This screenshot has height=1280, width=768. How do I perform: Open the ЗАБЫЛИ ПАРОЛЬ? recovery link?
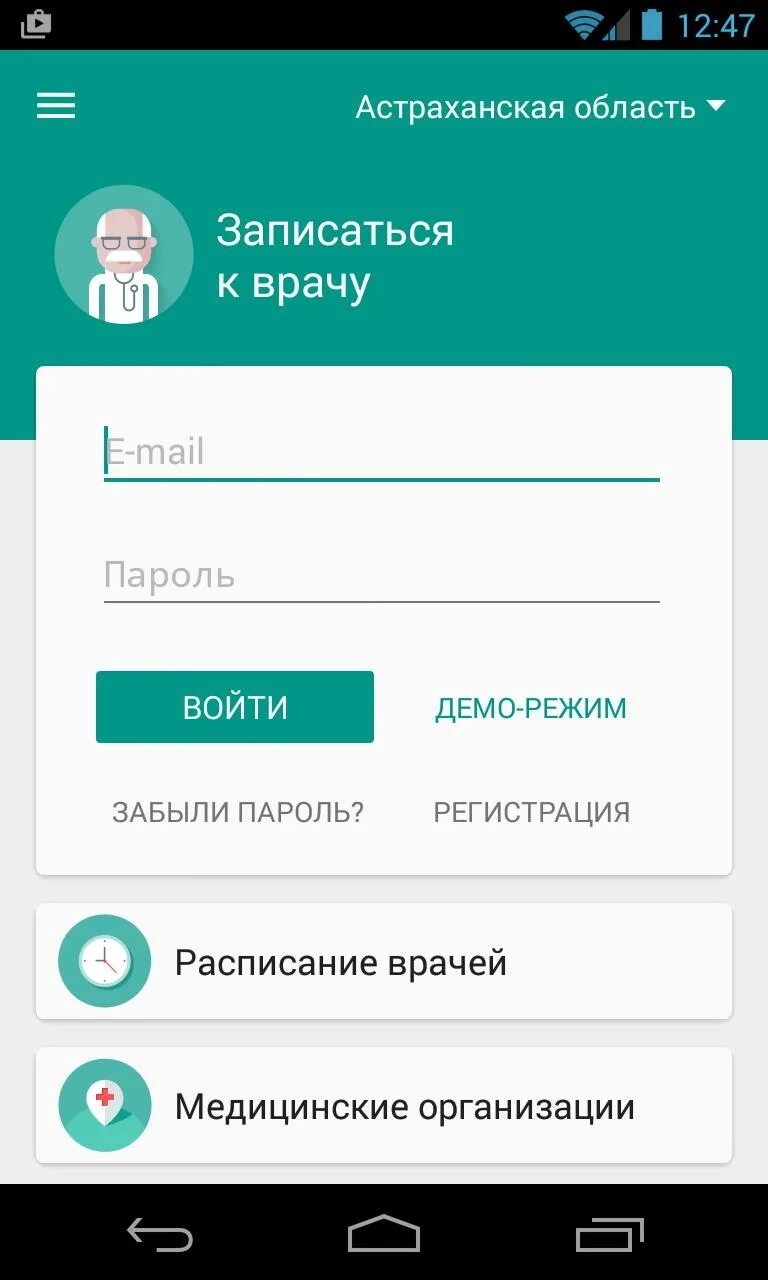tap(238, 812)
